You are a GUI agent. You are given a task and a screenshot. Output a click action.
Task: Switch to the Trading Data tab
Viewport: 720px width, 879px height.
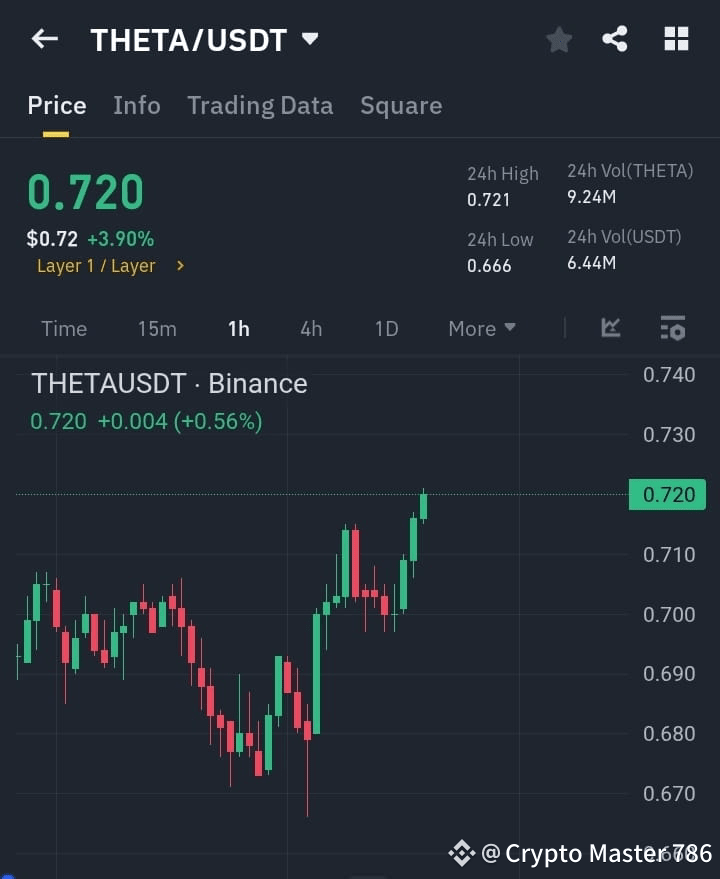click(x=260, y=105)
